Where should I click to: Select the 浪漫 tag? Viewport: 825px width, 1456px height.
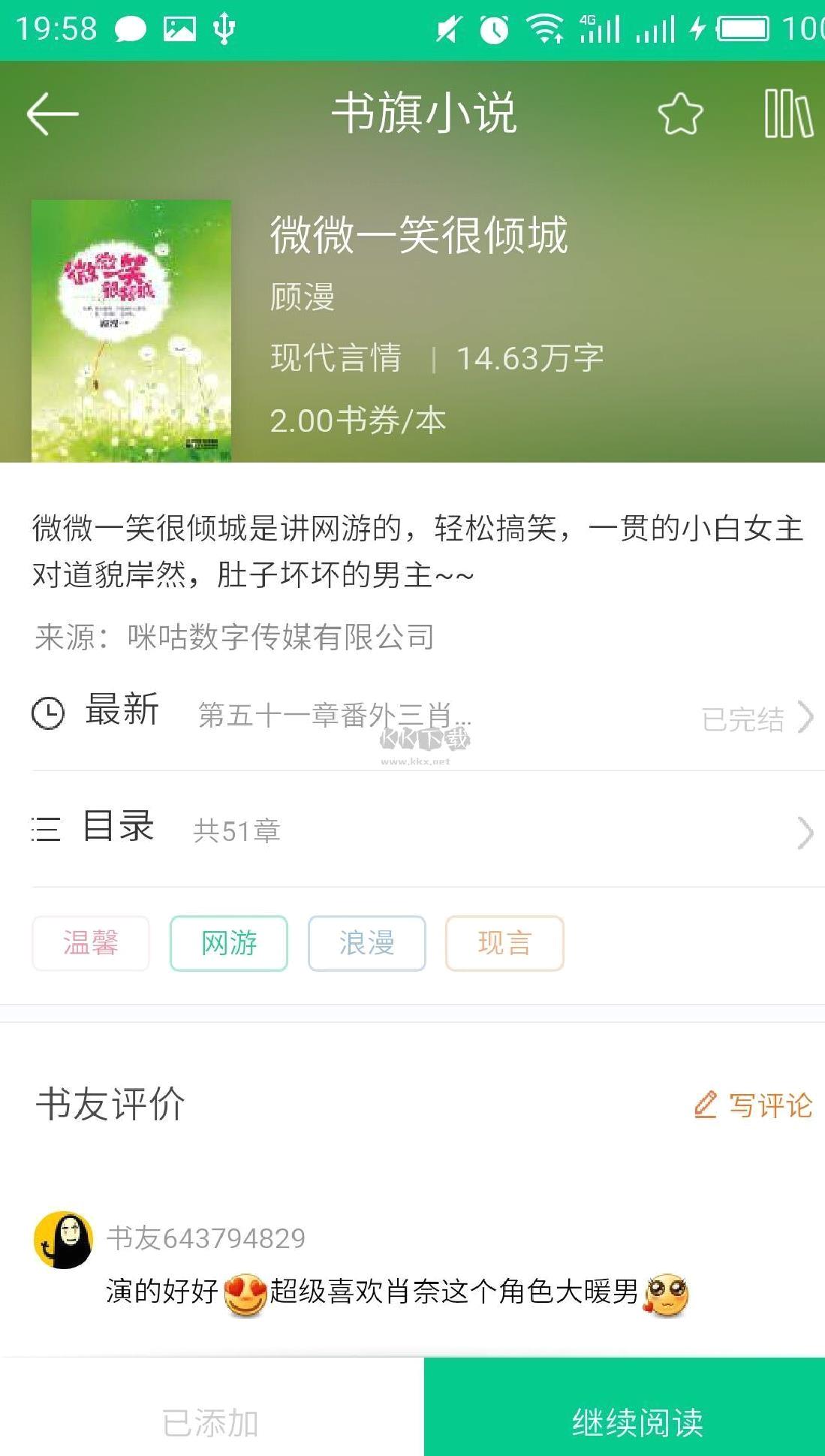pos(367,943)
